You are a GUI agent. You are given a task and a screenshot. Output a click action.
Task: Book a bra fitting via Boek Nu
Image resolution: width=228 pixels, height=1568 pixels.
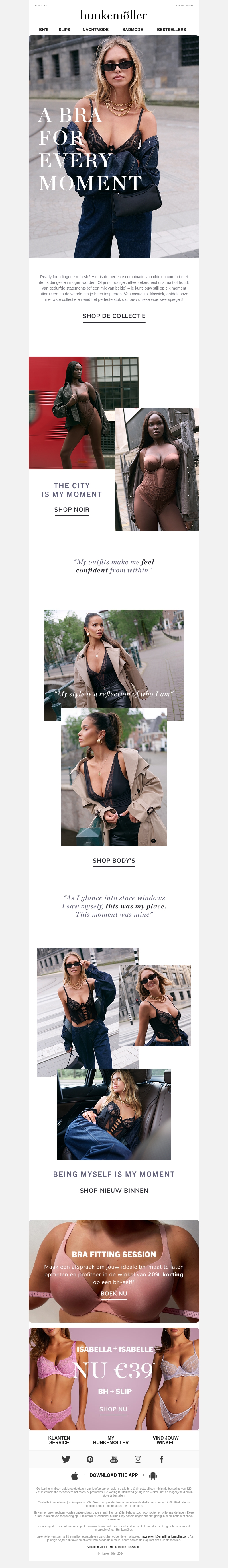(114, 1294)
